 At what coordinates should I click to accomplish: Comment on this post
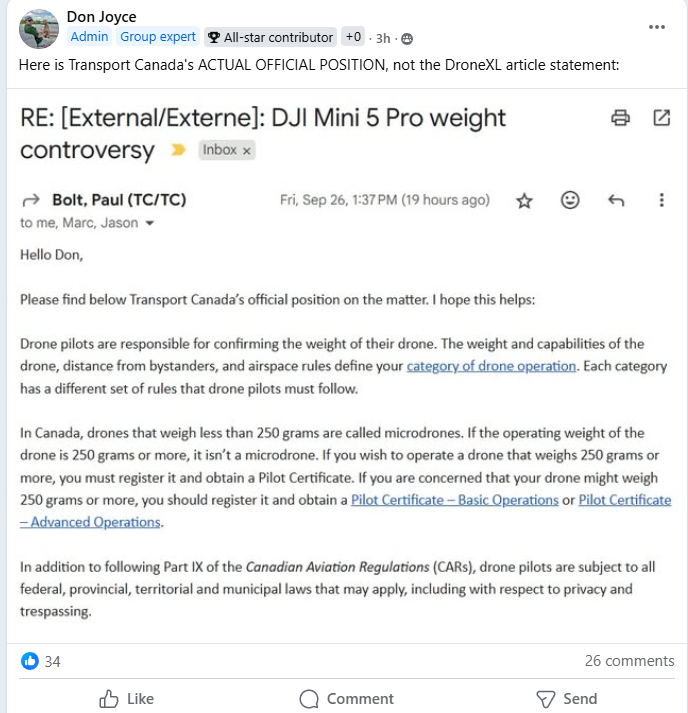[346, 698]
